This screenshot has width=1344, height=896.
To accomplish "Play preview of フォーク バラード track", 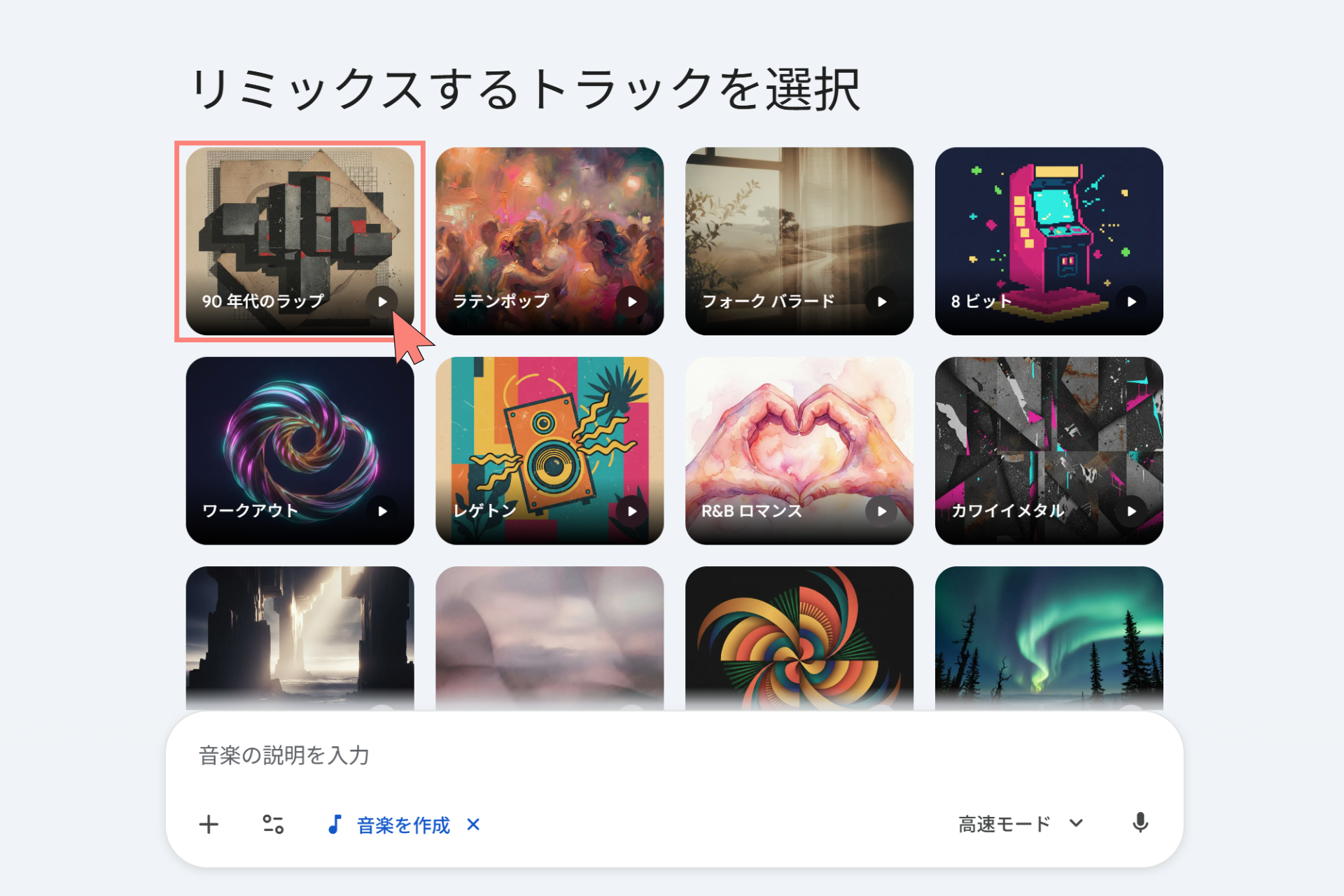I will 881,302.
